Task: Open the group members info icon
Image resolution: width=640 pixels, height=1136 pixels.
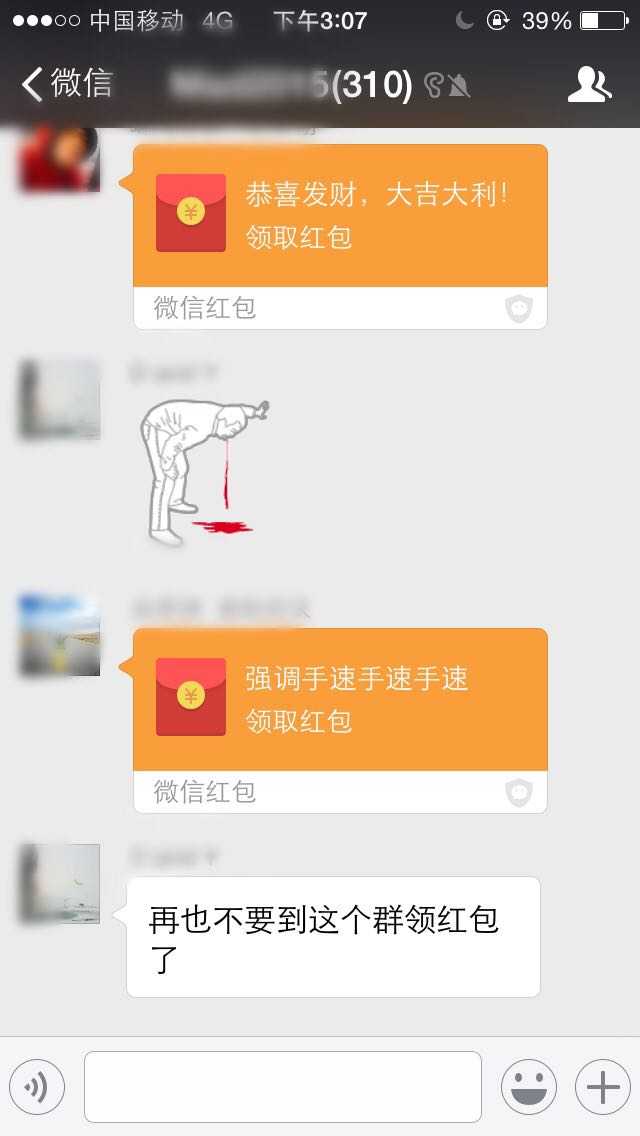Action: tap(589, 85)
